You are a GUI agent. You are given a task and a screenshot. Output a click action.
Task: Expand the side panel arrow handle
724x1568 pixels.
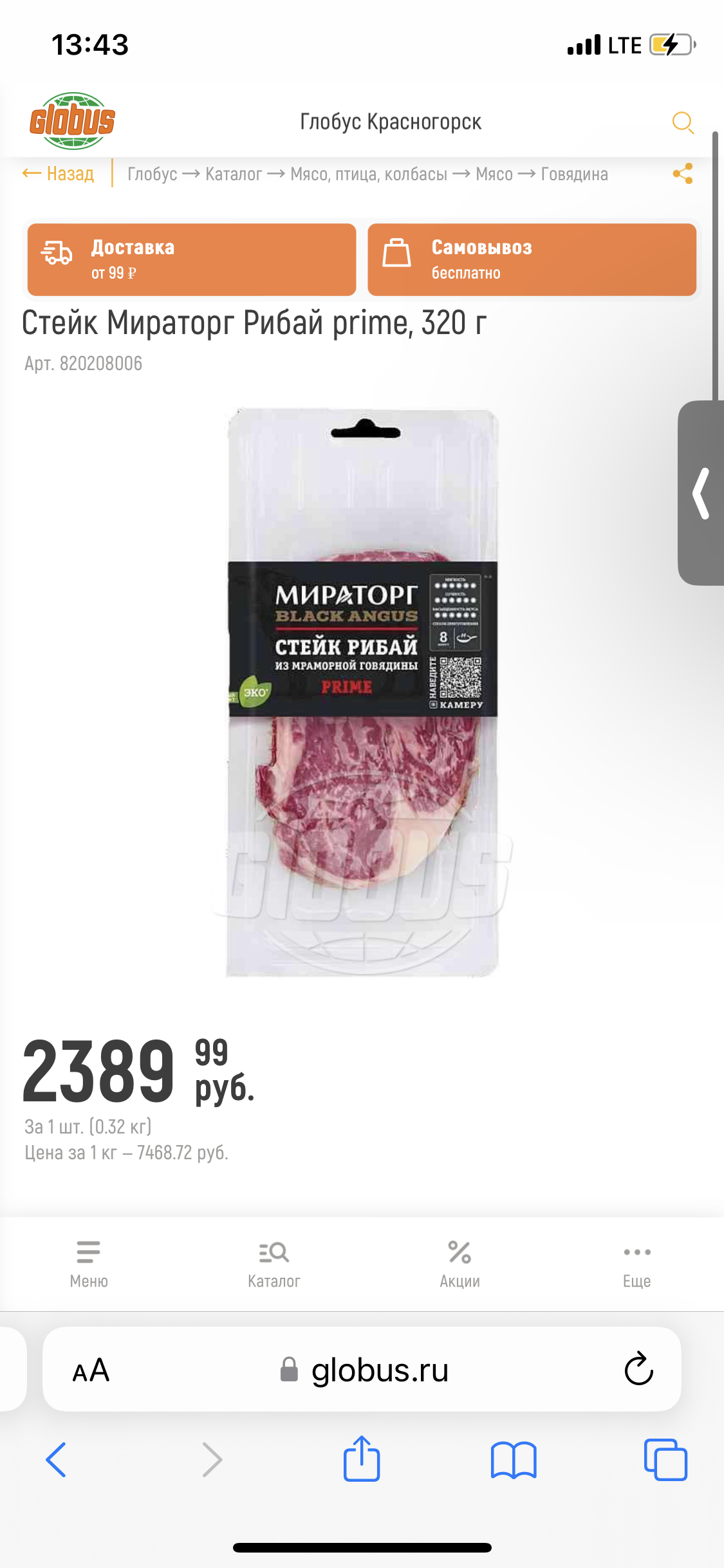point(701,493)
